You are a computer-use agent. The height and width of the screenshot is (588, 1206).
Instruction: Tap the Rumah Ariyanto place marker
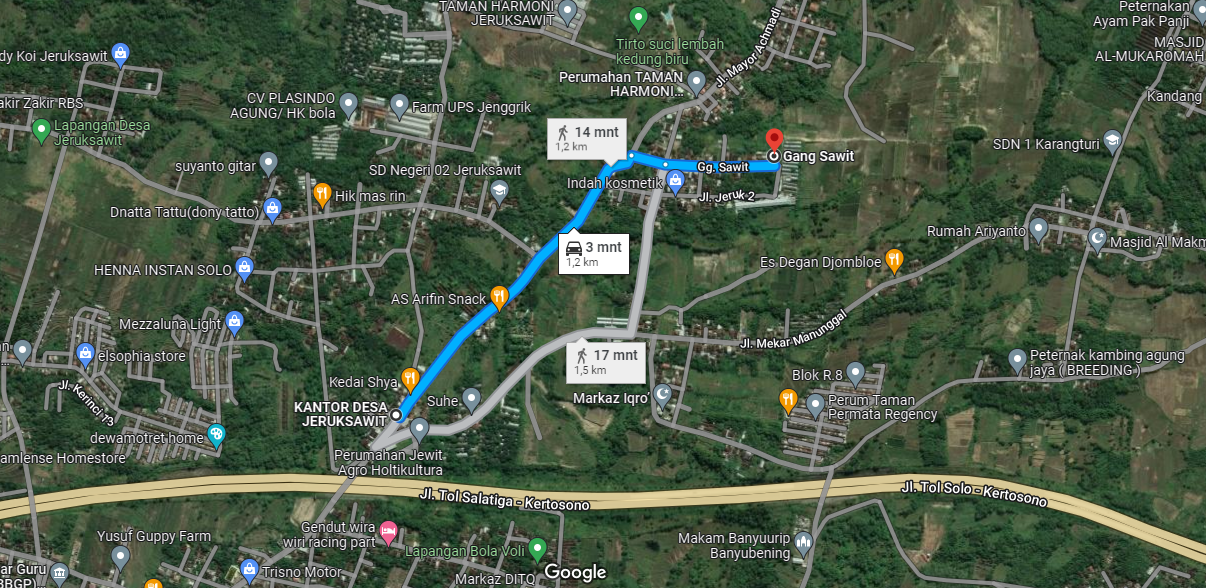click(1039, 229)
